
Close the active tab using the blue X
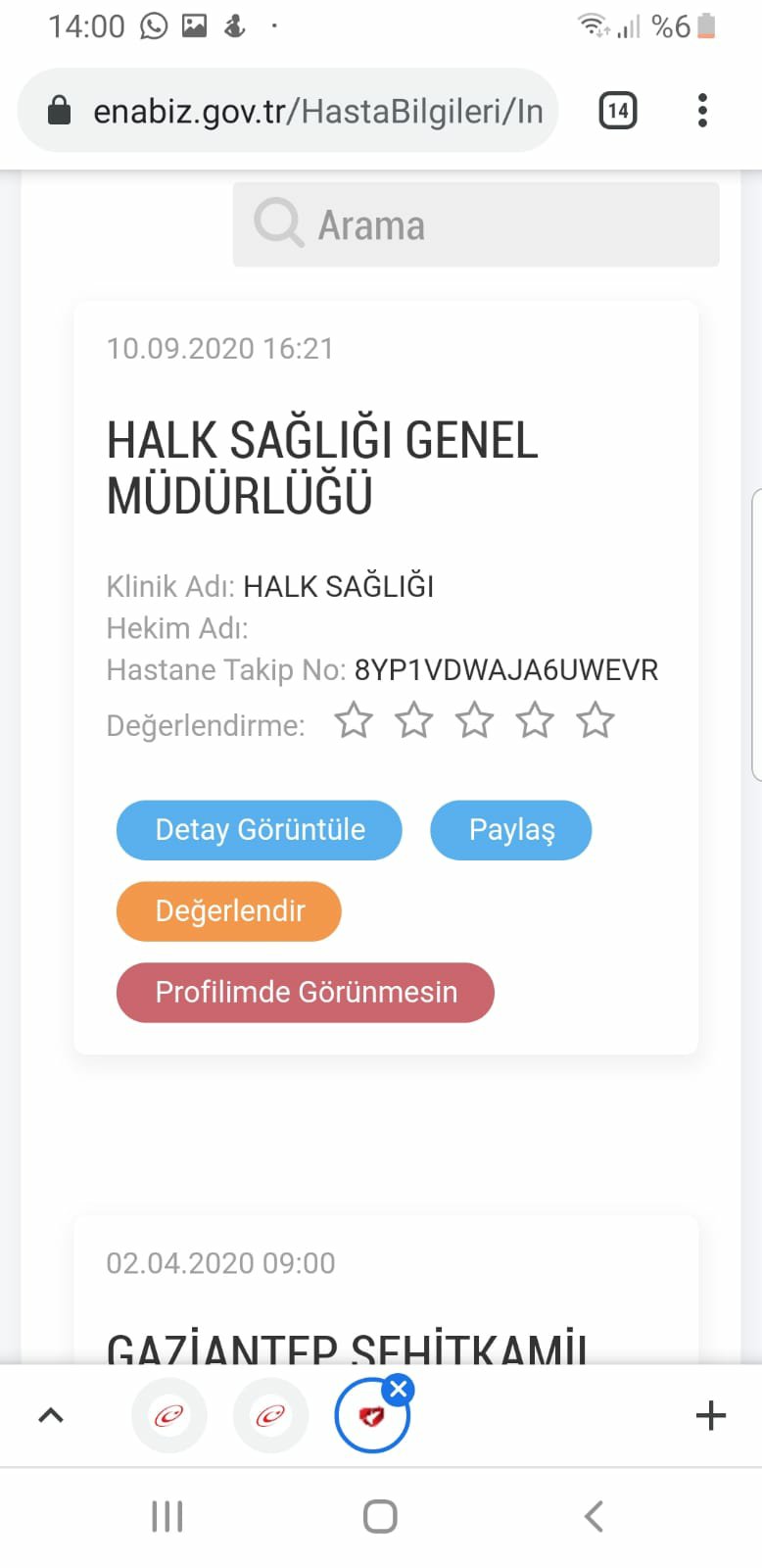click(399, 1389)
